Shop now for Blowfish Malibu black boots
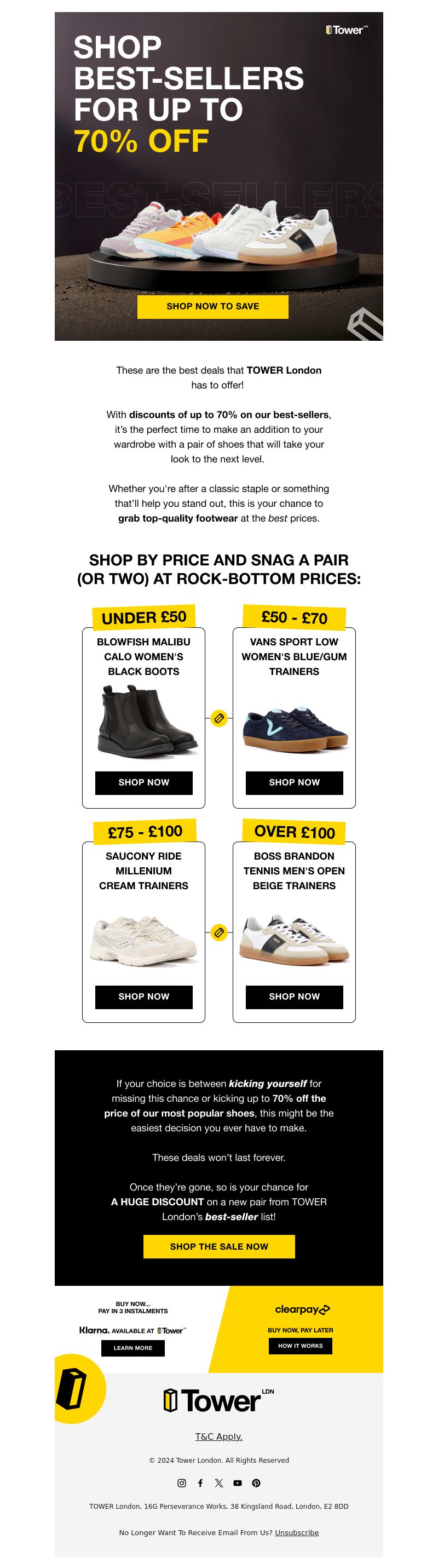438x1568 pixels. click(x=143, y=782)
